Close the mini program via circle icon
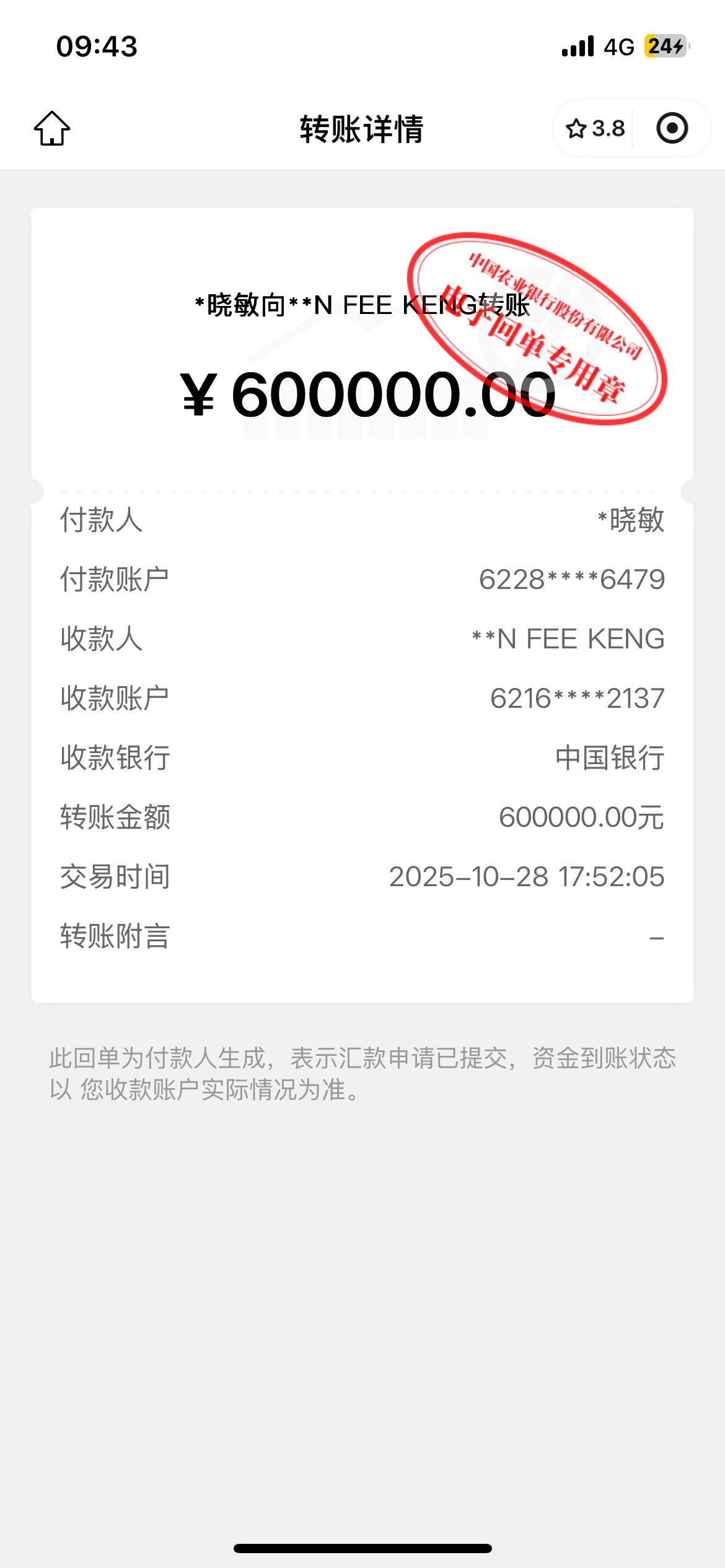Viewport: 725px width, 1568px height. [x=672, y=129]
